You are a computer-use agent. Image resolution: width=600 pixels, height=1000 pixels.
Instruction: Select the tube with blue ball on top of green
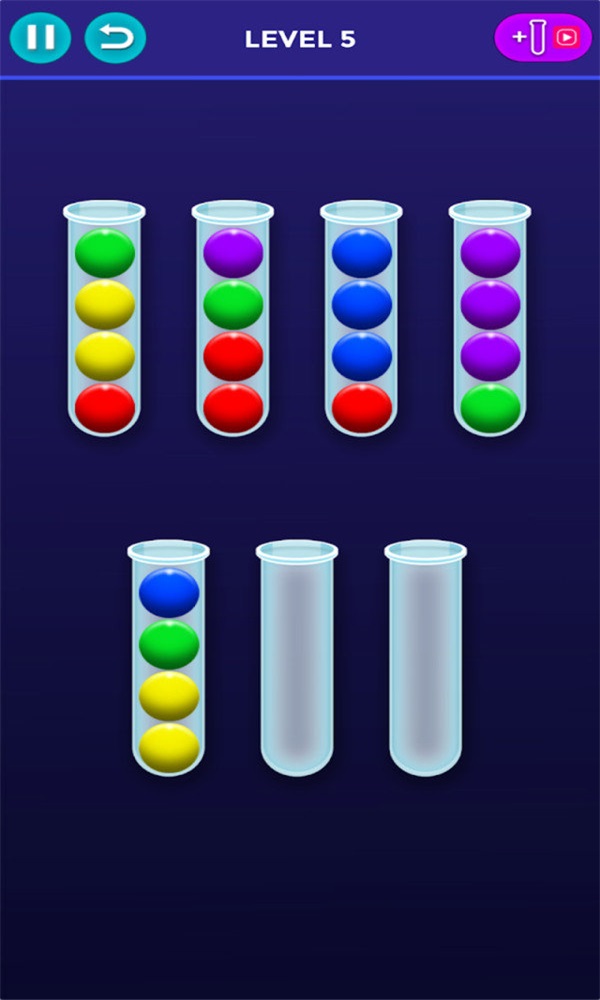(168, 660)
